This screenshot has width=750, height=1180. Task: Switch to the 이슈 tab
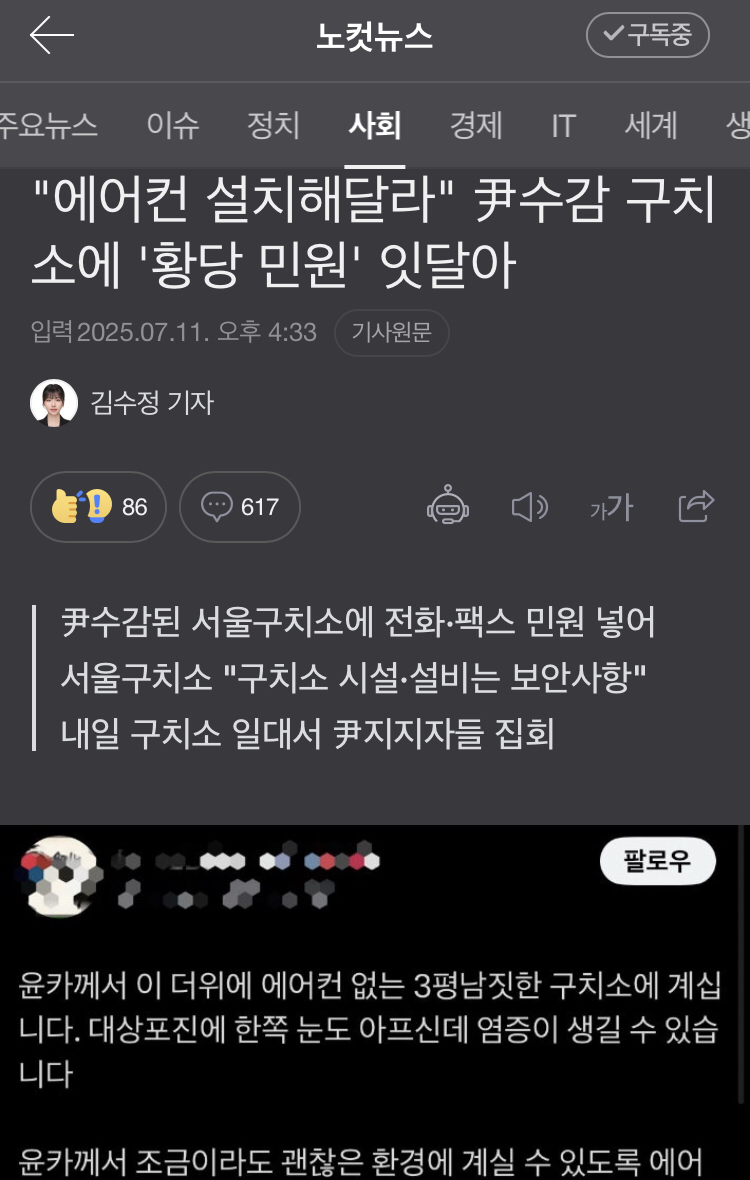[173, 125]
